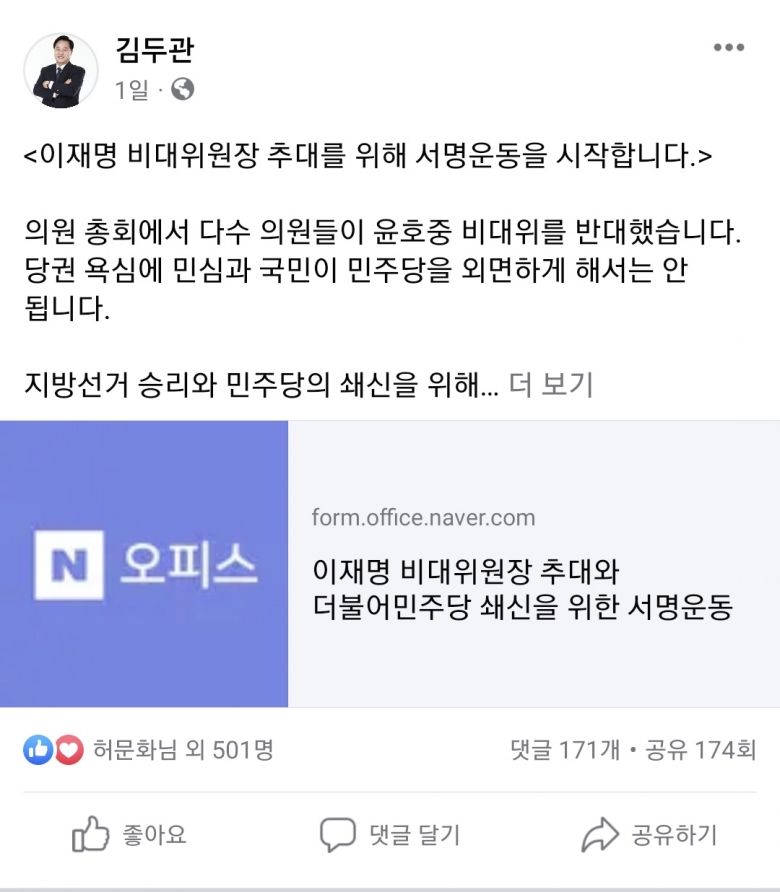Image resolution: width=780 pixels, height=892 pixels.
Task: Tap 댓글 달기 to write a comment
Action: pyautogui.click(x=389, y=834)
